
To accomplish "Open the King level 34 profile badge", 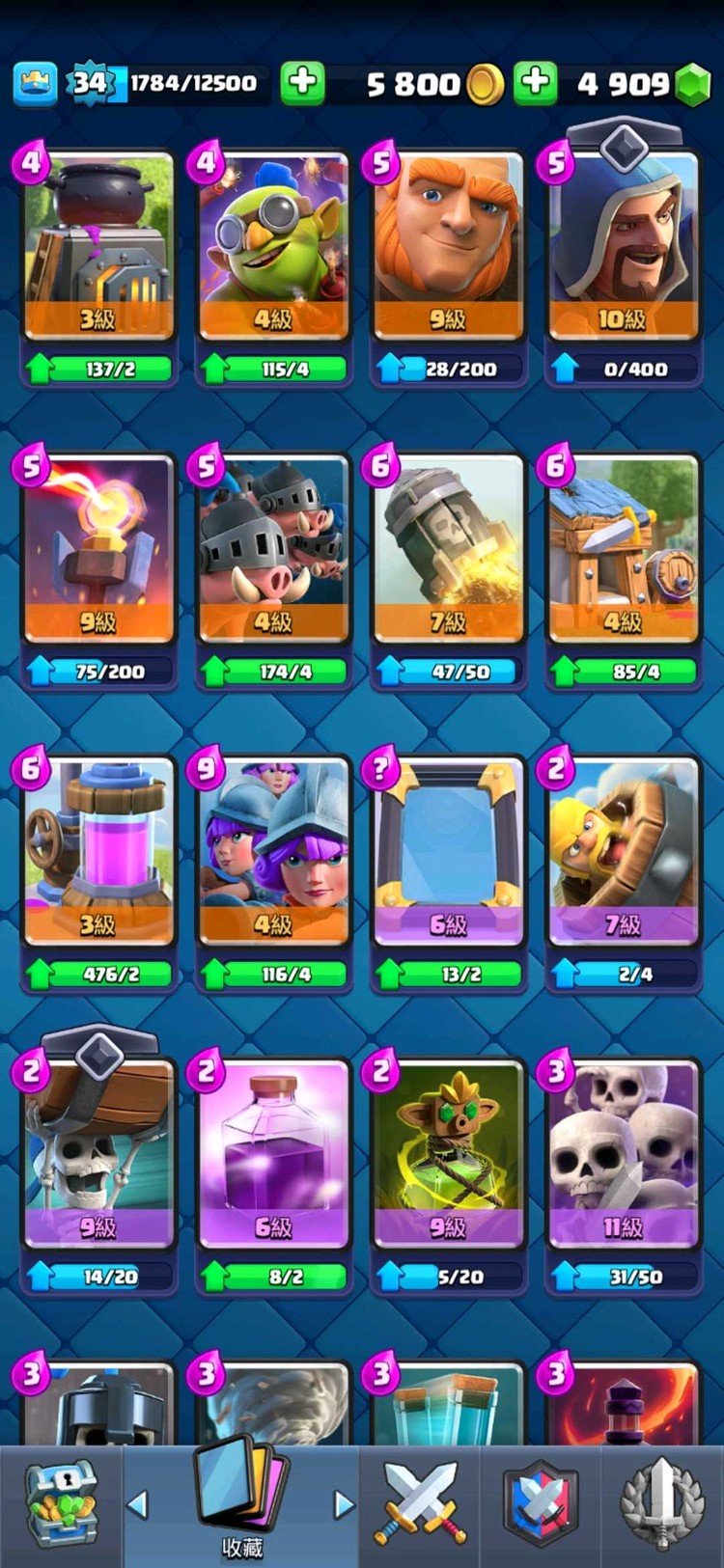I will pos(89,83).
